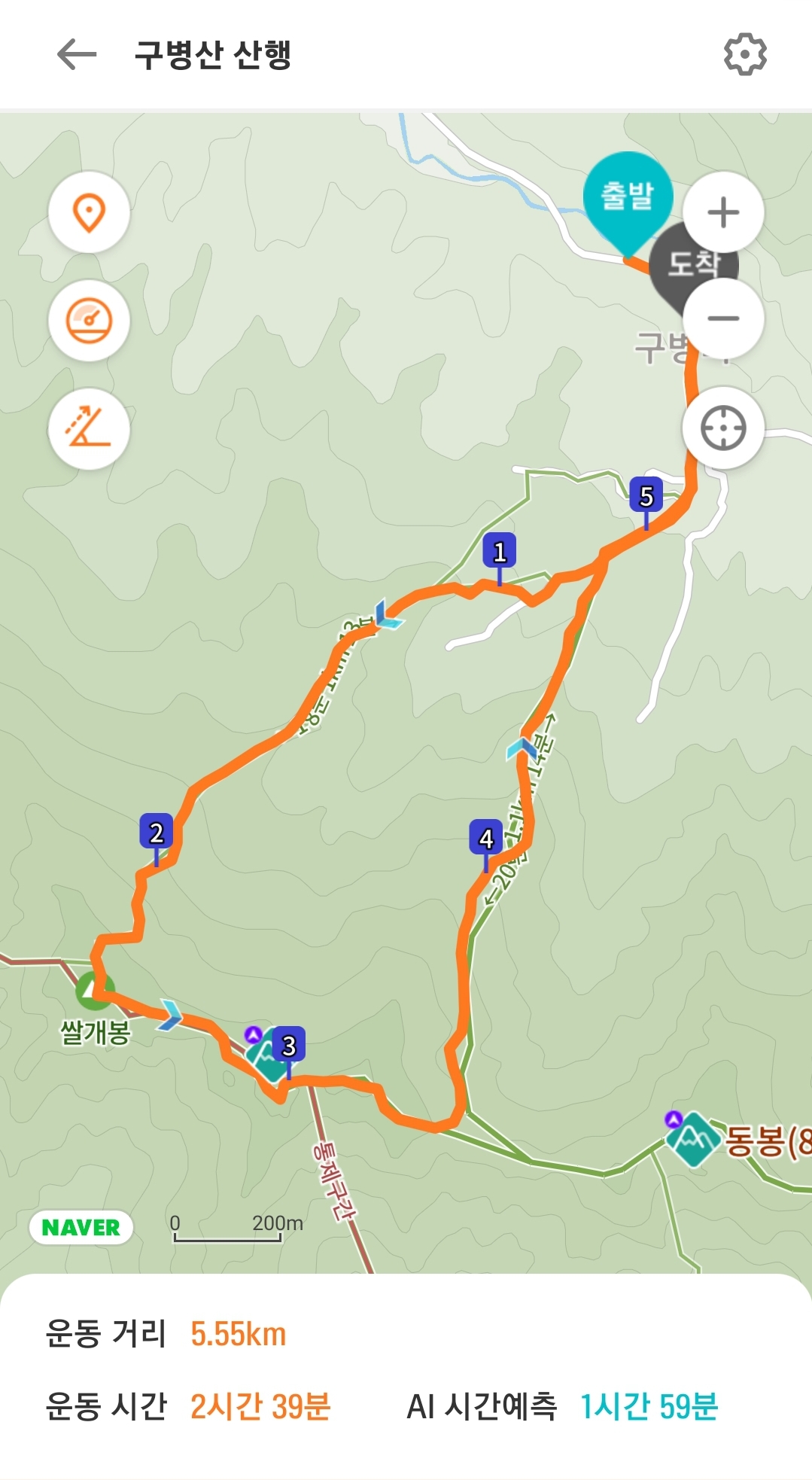Center map on current location
Viewport: 812px width, 1480px height.
(723, 429)
